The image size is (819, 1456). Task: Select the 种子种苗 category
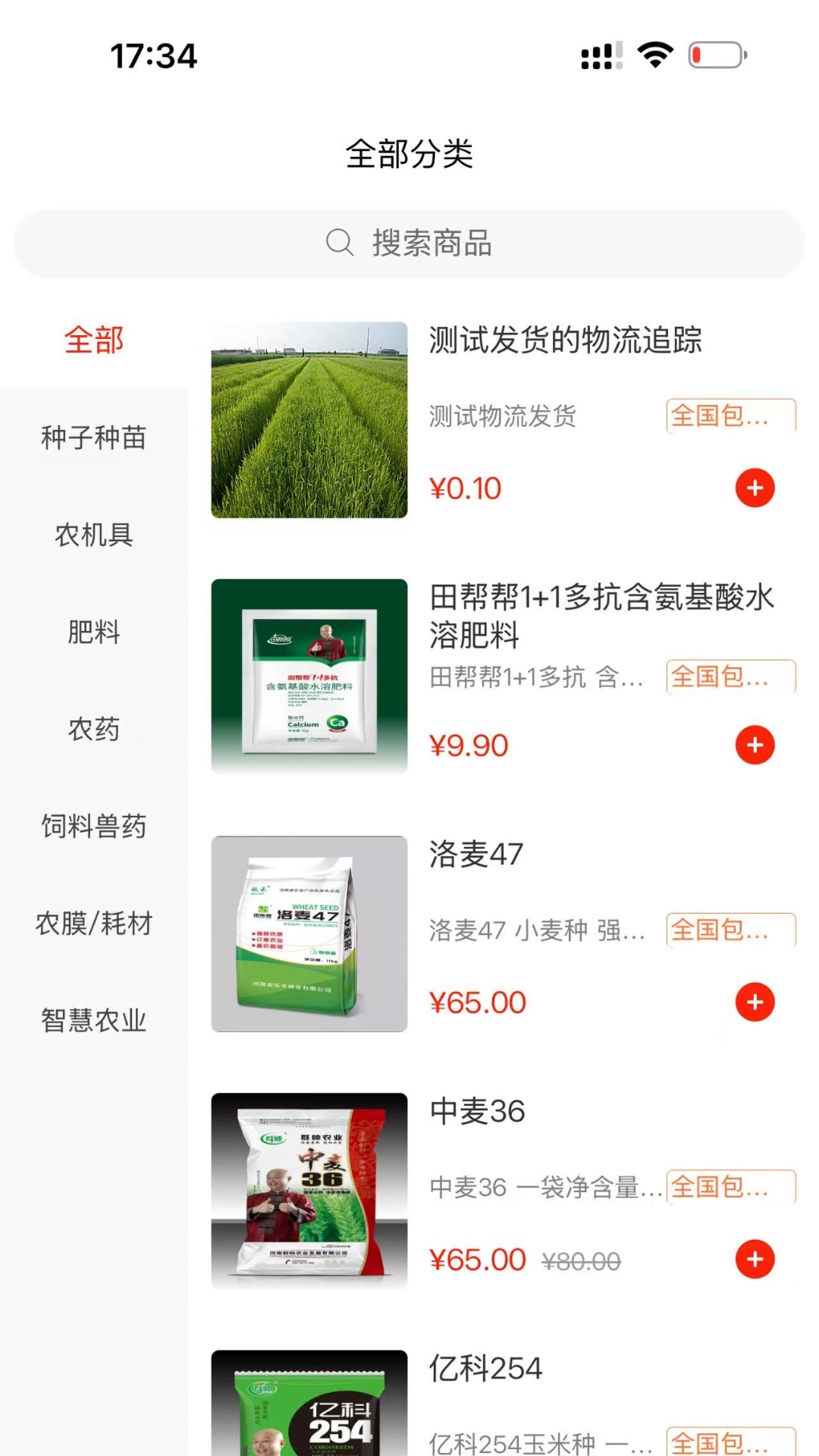point(93,438)
